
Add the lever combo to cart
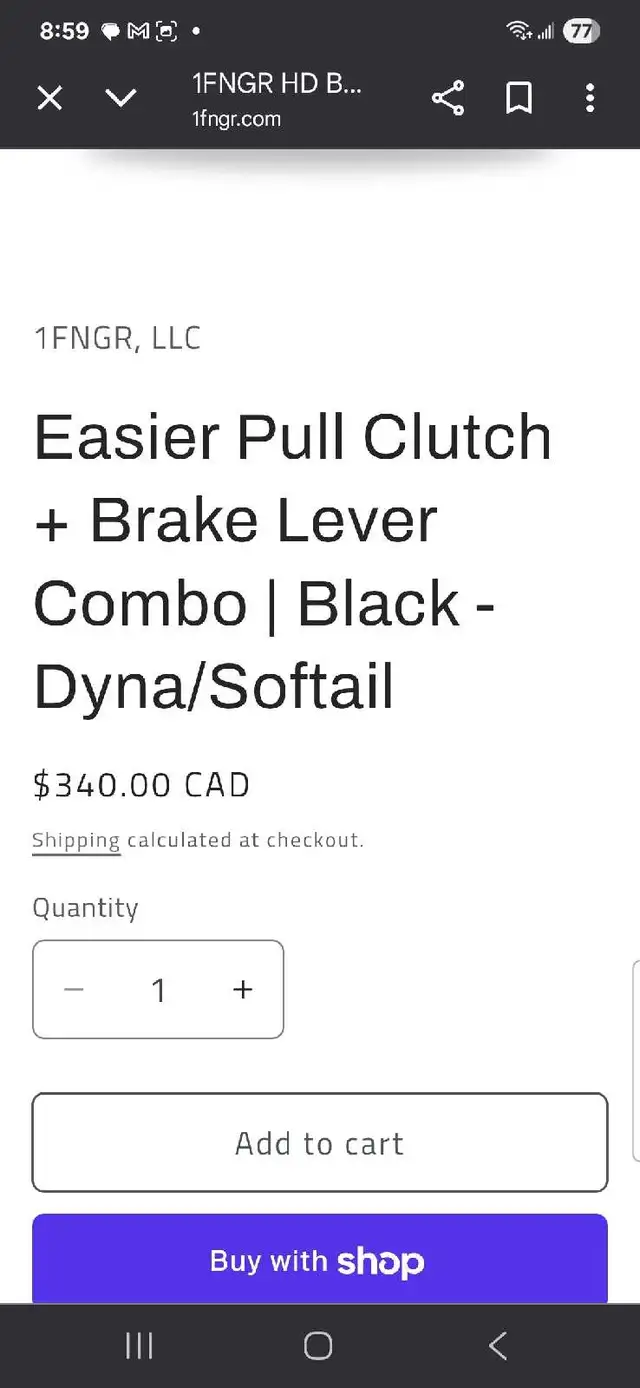pos(320,1143)
